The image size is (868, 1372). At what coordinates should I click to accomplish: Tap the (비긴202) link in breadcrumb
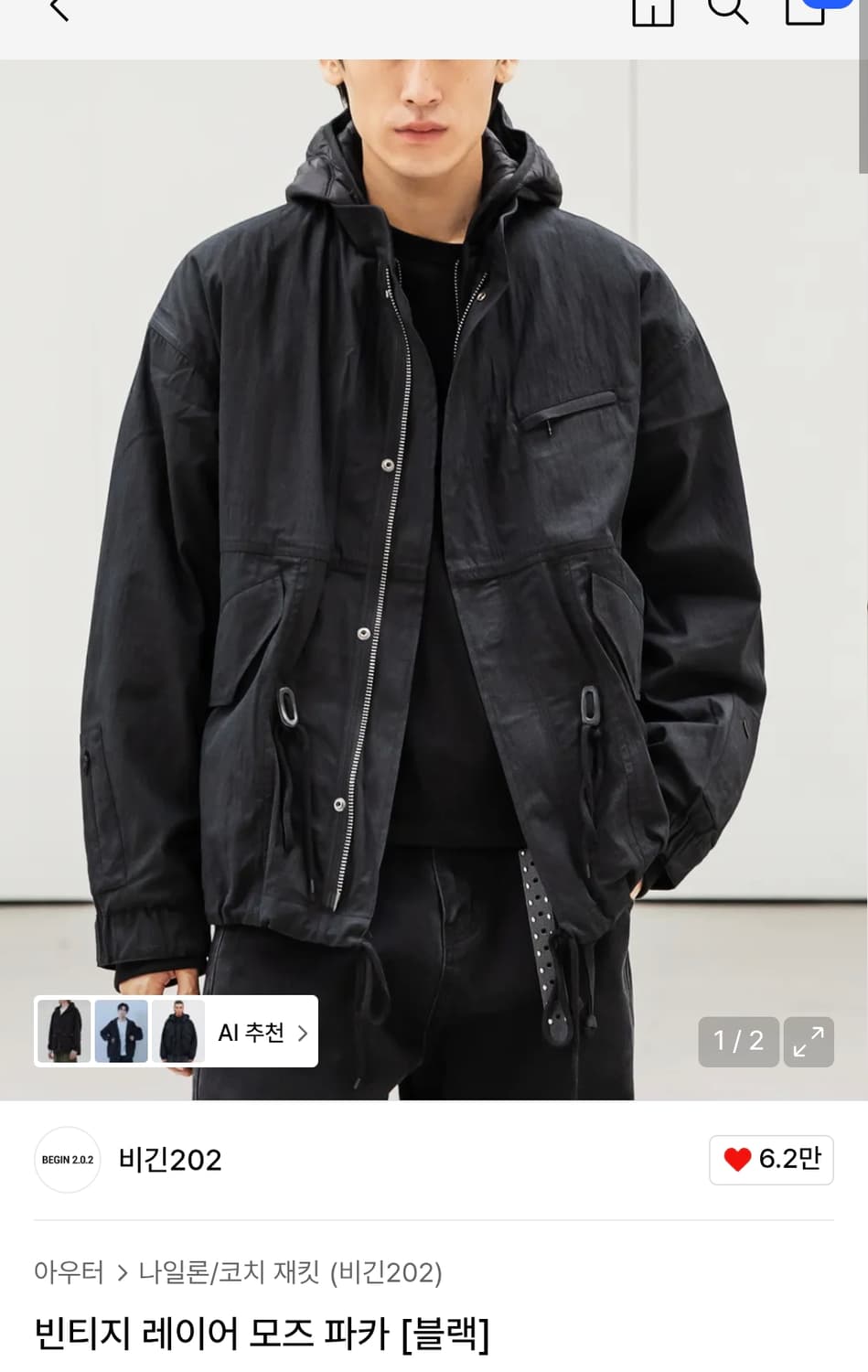point(389,1271)
